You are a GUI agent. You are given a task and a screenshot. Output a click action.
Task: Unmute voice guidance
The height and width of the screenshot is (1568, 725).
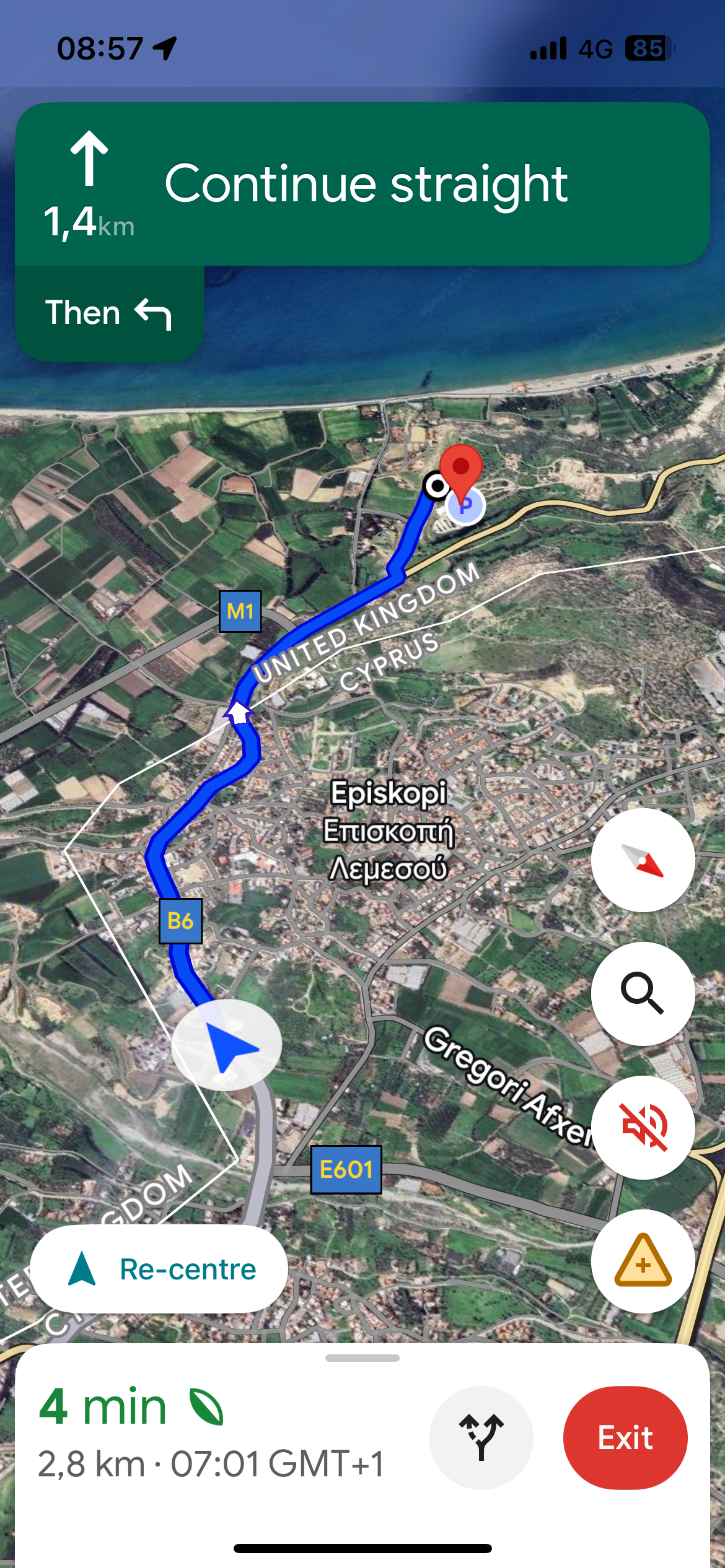coord(643,1127)
